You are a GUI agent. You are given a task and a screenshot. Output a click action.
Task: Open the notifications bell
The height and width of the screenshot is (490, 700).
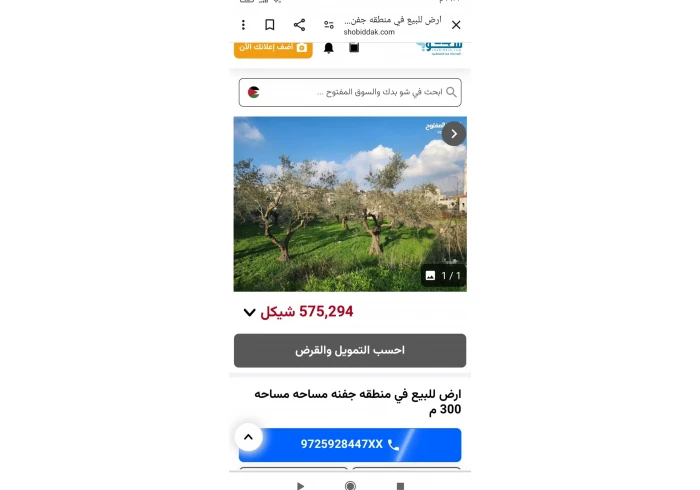[329, 48]
